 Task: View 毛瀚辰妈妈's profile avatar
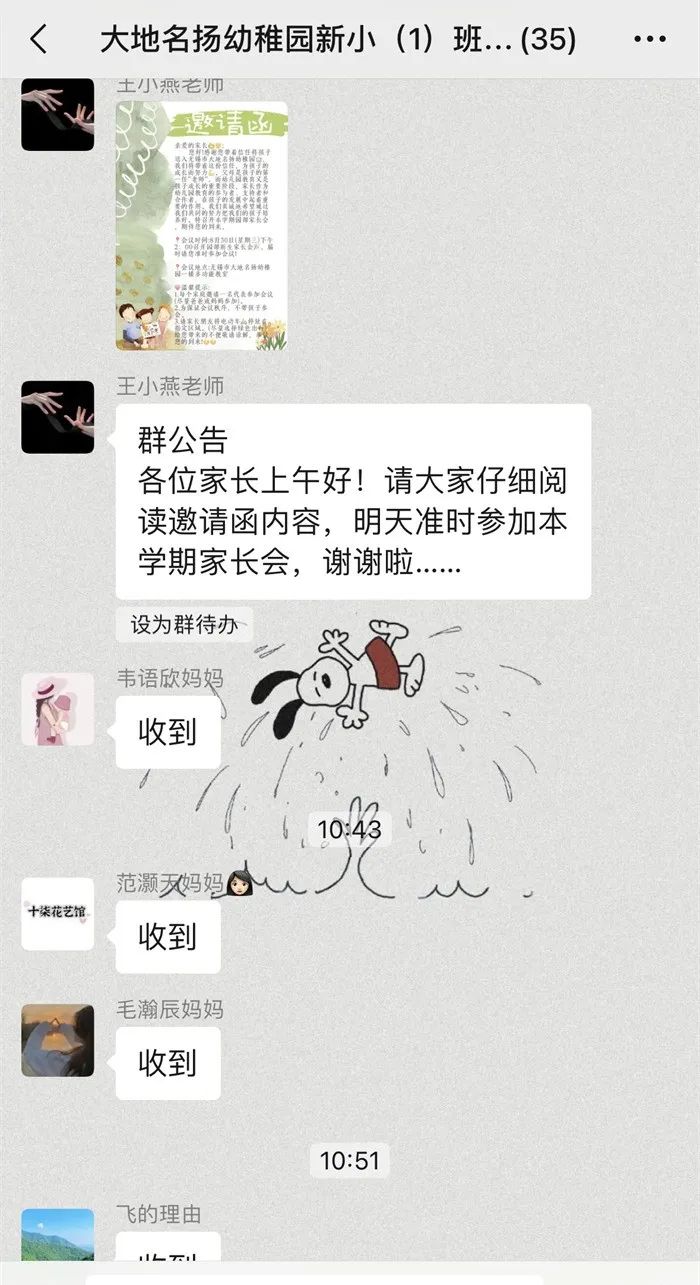pos(58,1040)
